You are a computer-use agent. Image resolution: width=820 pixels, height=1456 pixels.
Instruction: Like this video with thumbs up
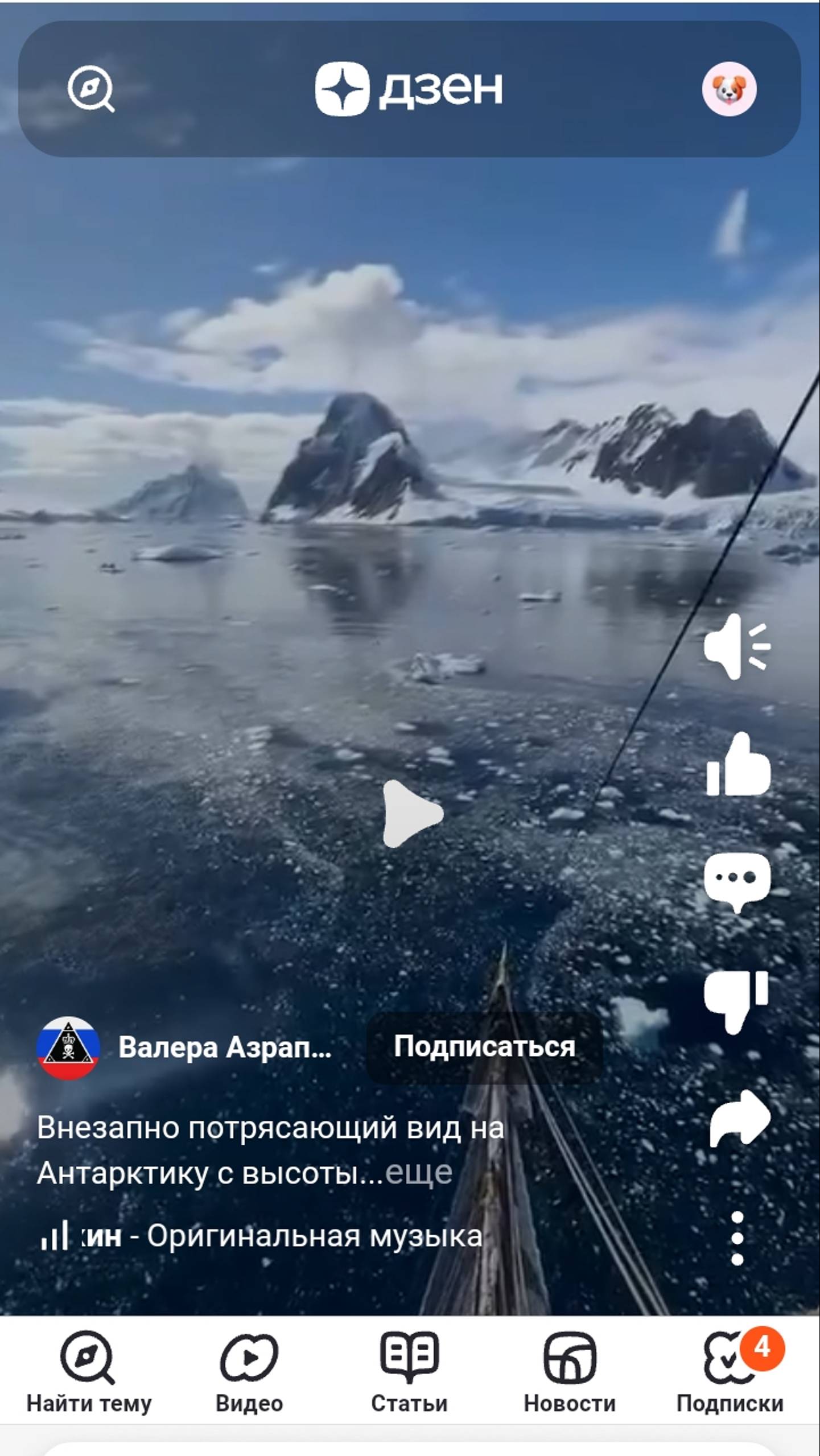click(x=737, y=765)
